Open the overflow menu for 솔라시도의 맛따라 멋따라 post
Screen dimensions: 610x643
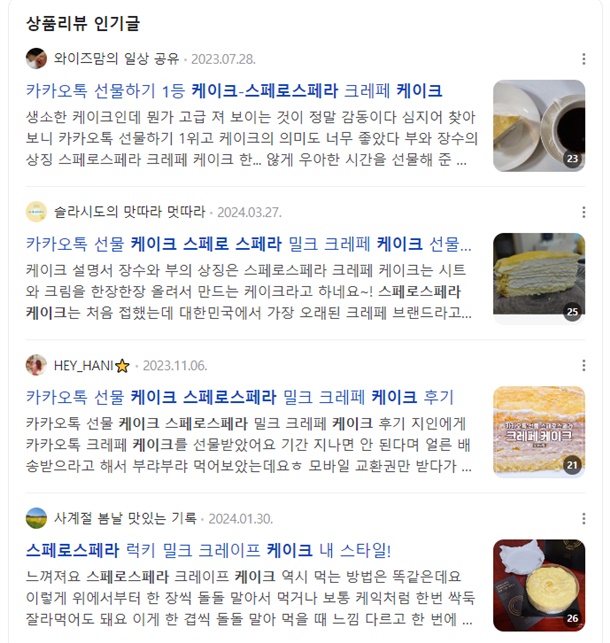click(584, 212)
